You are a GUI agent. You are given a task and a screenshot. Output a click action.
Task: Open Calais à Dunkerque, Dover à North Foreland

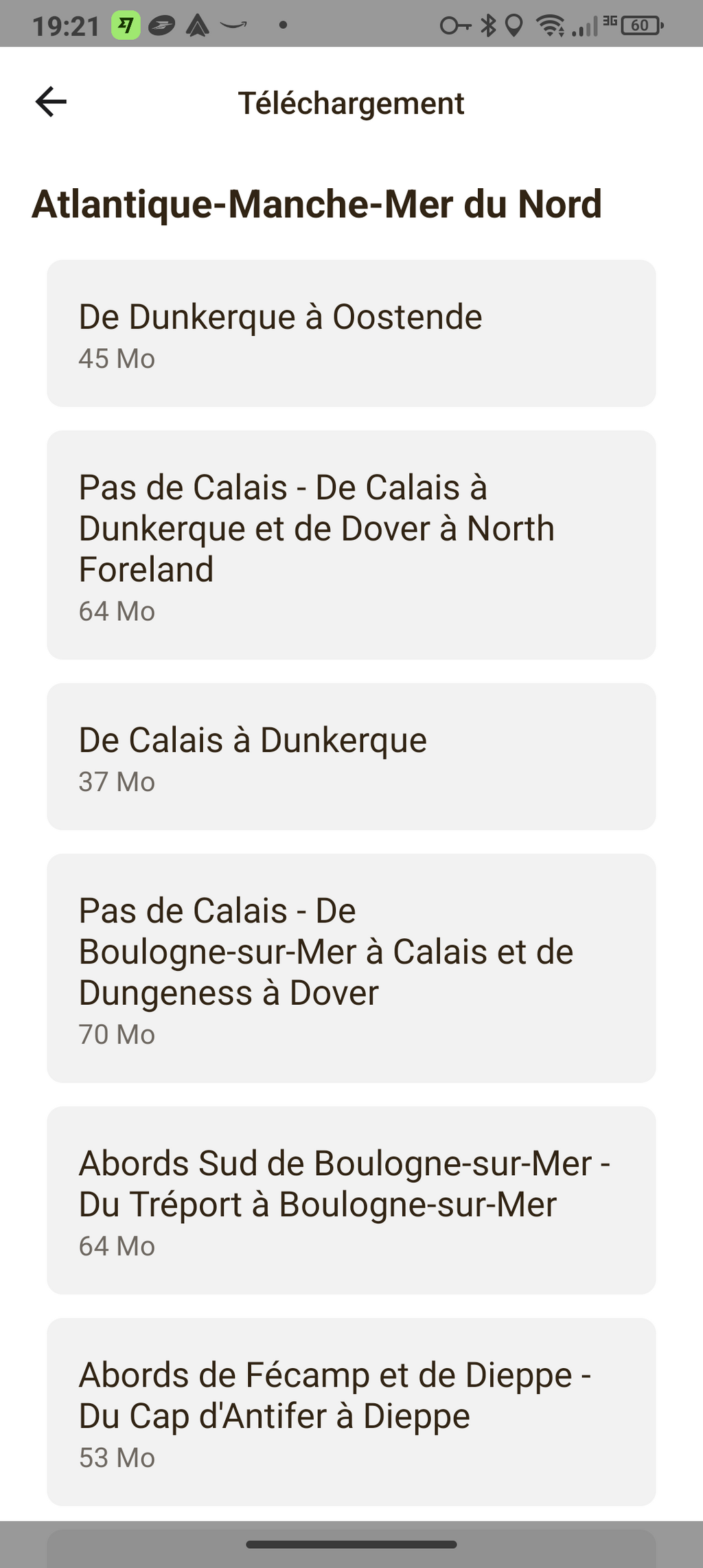[x=351, y=545]
